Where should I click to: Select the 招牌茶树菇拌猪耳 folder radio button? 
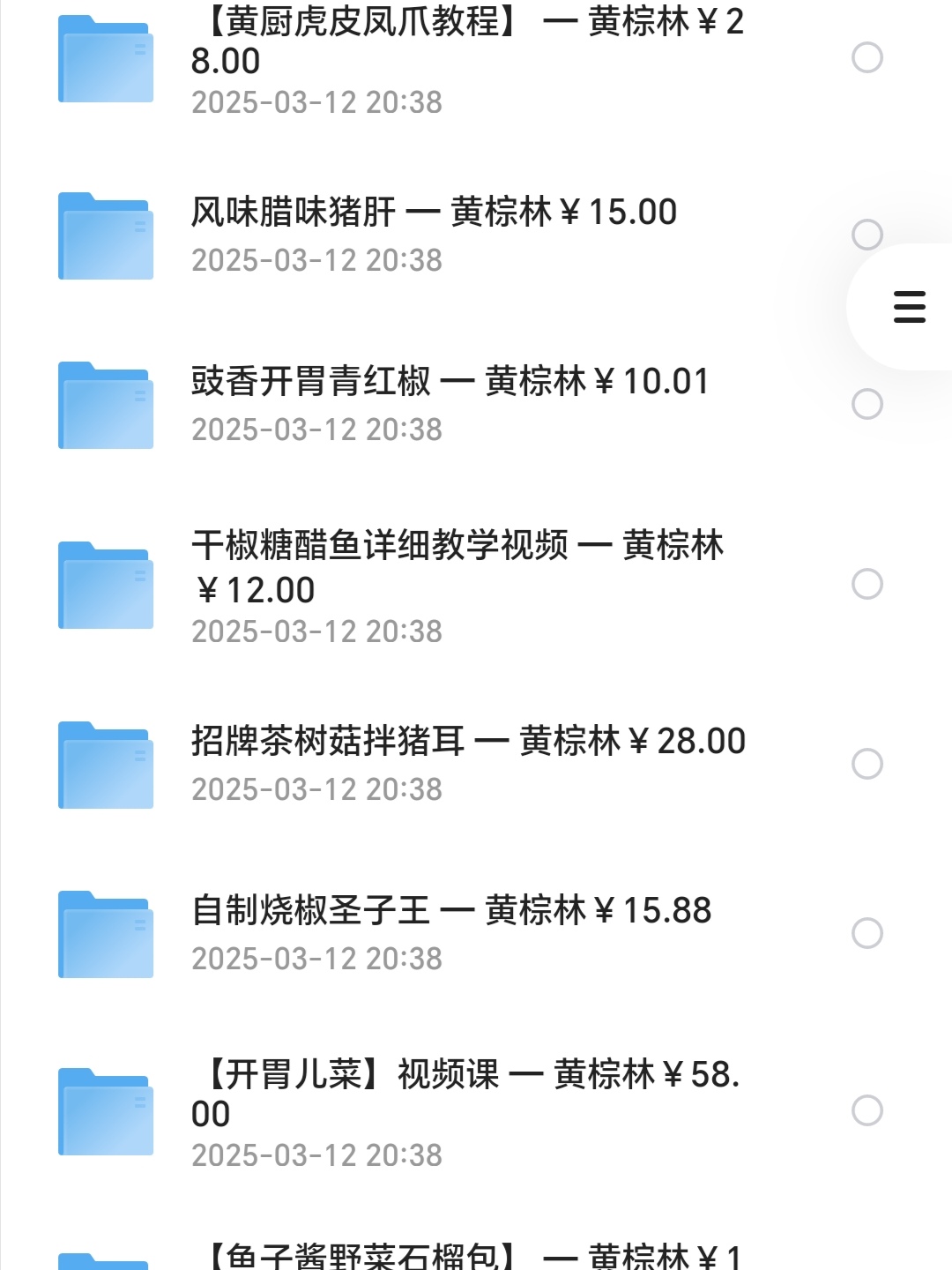point(867,764)
